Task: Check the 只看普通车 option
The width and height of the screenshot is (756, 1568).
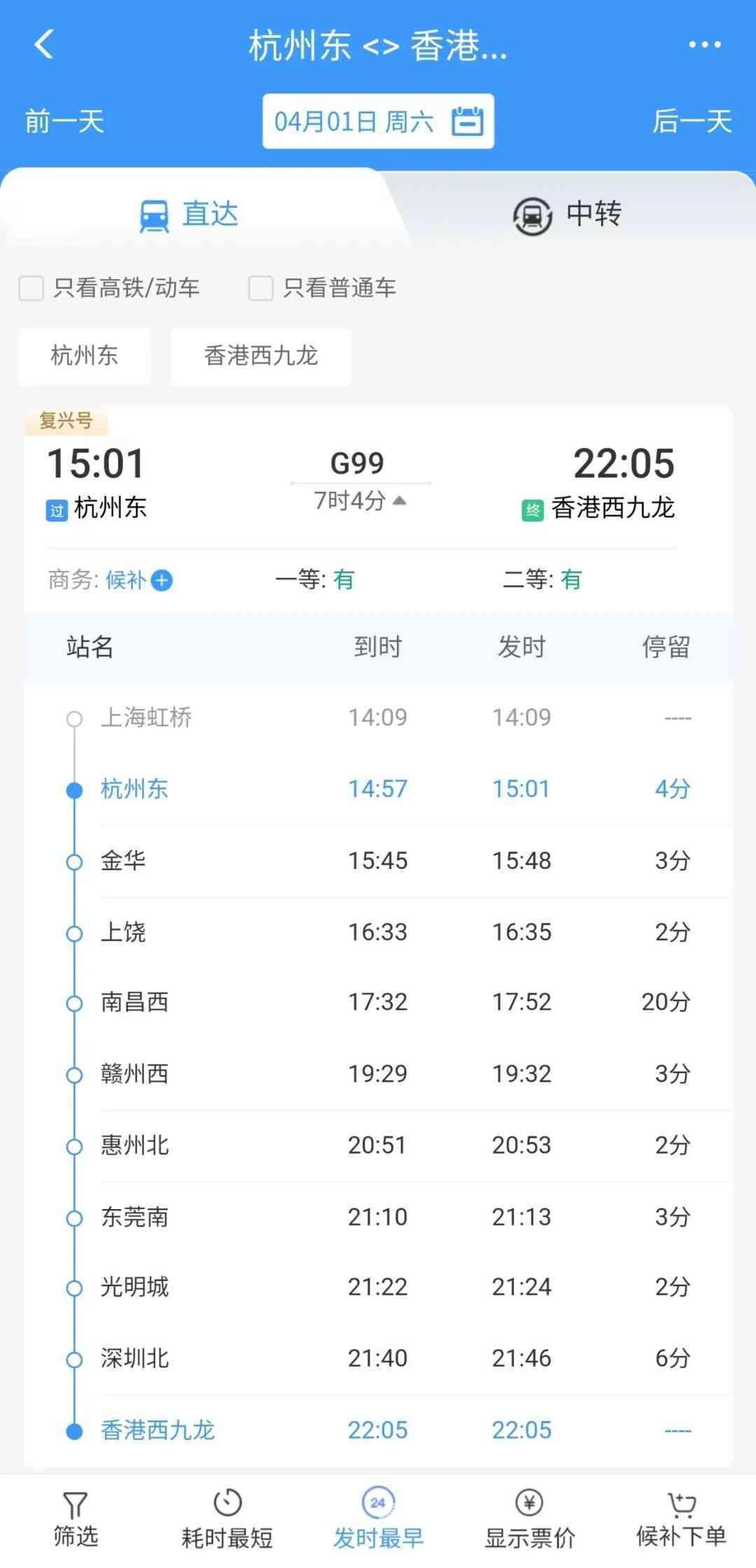Action: (x=260, y=287)
